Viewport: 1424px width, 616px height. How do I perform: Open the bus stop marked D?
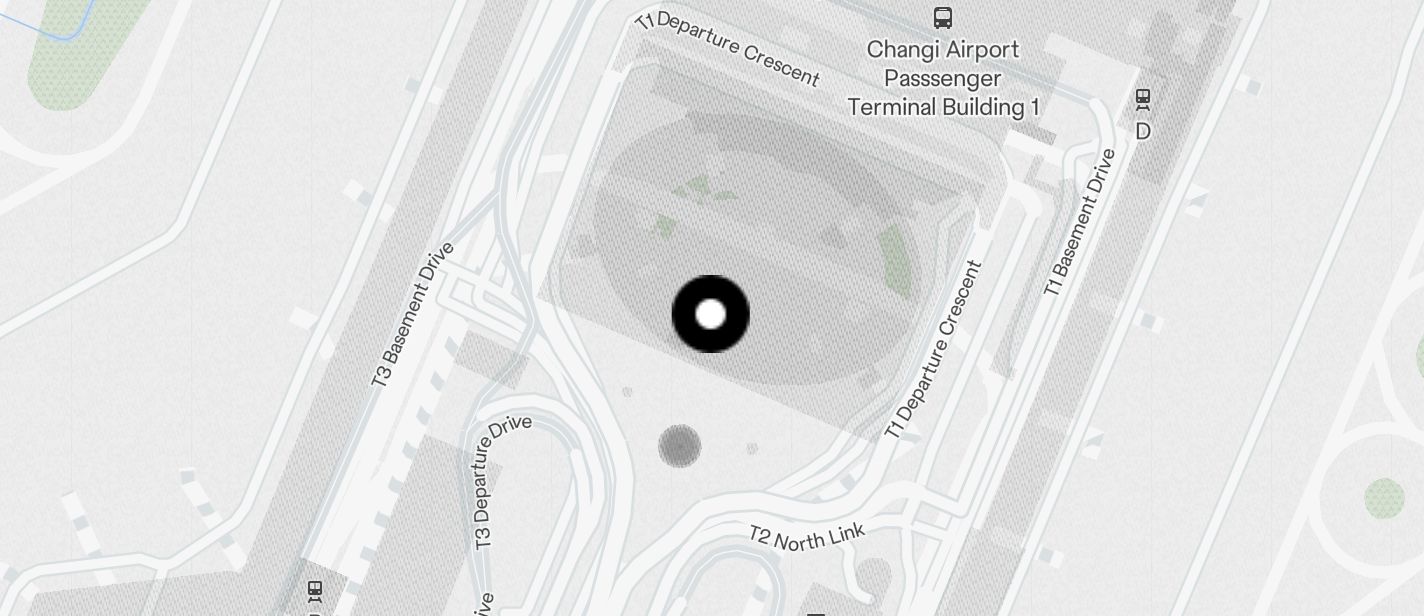1142,99
